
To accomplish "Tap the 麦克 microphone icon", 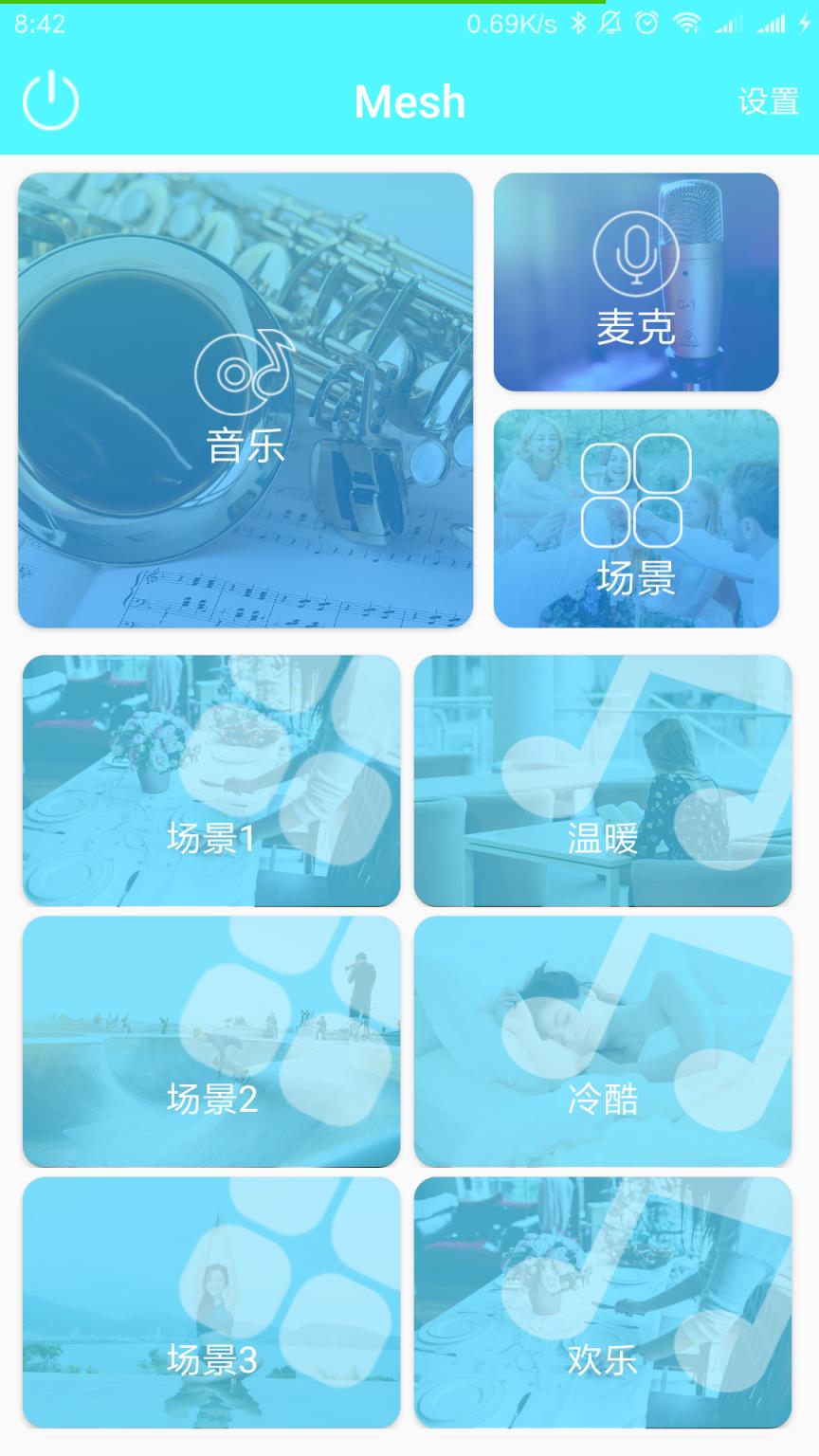I will pos(637,254).
